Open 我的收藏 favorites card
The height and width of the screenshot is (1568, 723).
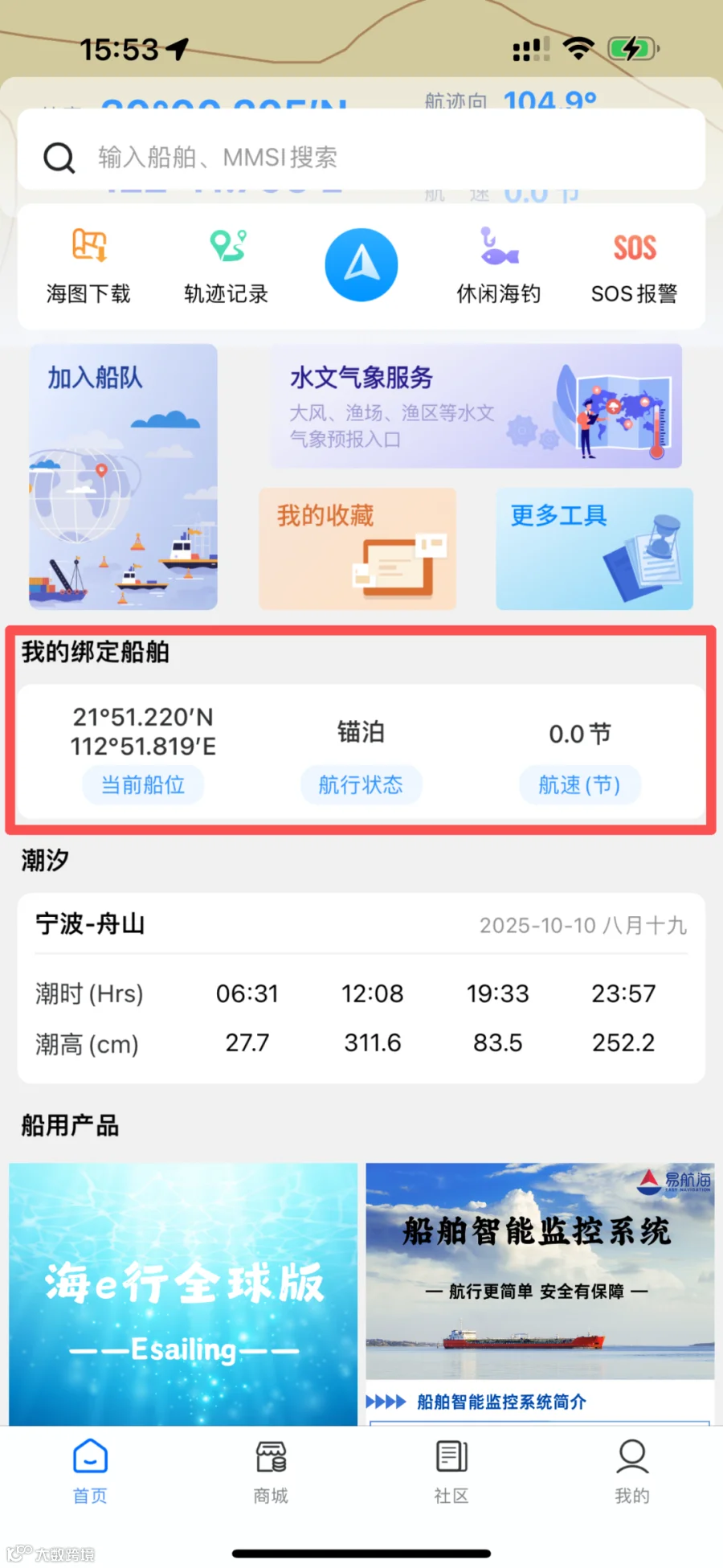tap(357, 548)
